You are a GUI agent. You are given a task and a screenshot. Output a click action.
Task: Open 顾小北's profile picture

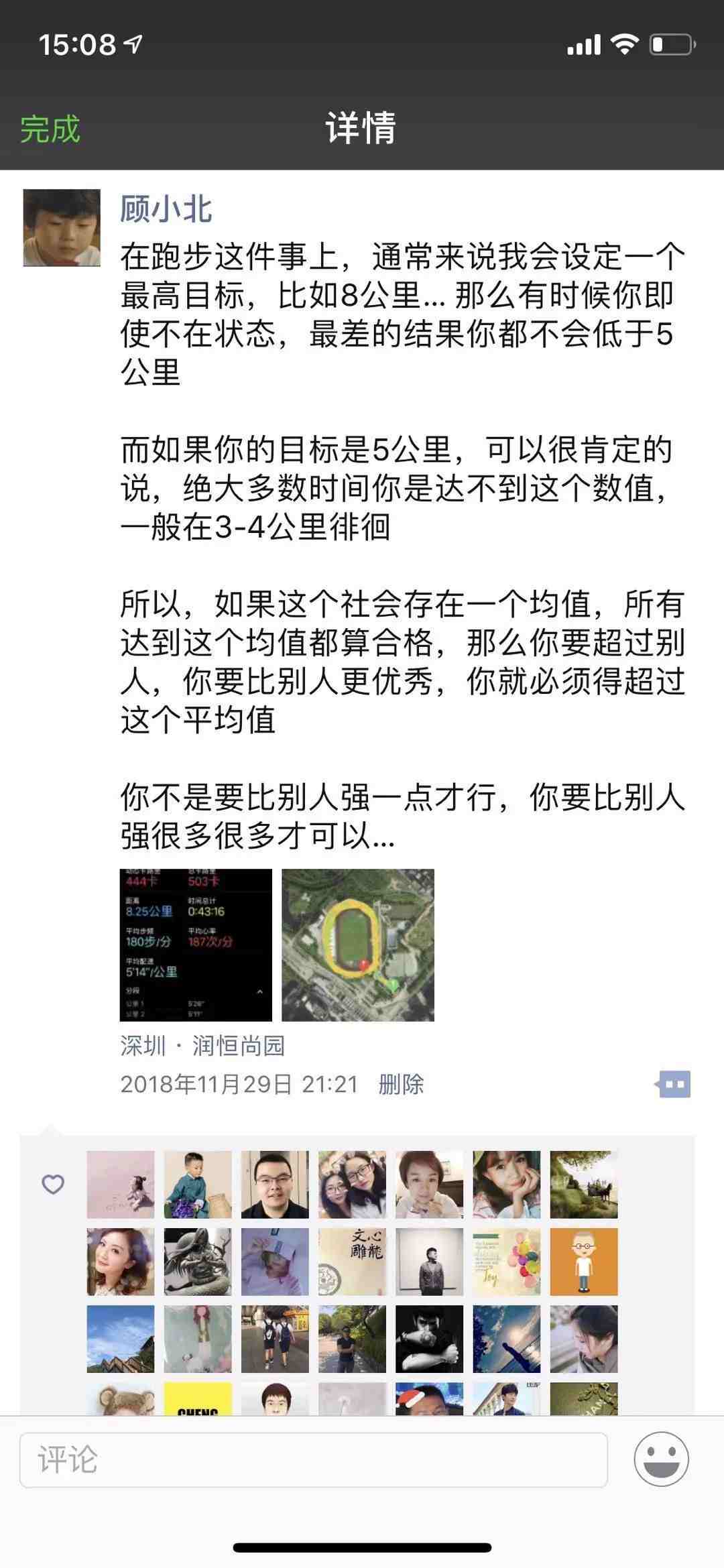tap(62, 228)
